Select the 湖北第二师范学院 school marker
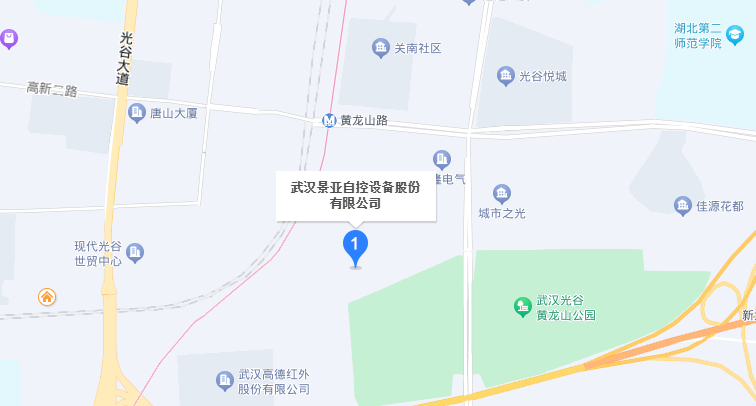 pos(734,35)
